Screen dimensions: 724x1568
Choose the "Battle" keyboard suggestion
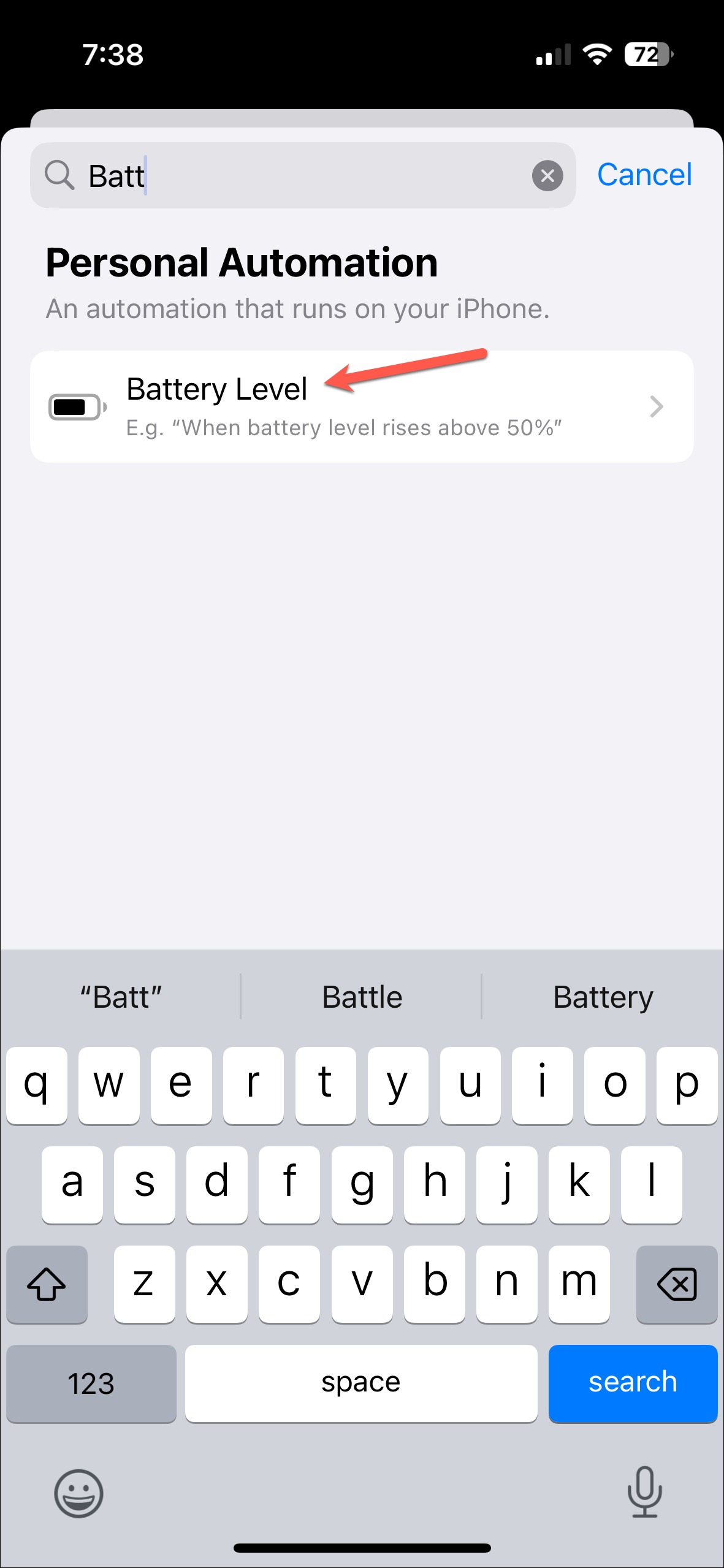[362, 997]
